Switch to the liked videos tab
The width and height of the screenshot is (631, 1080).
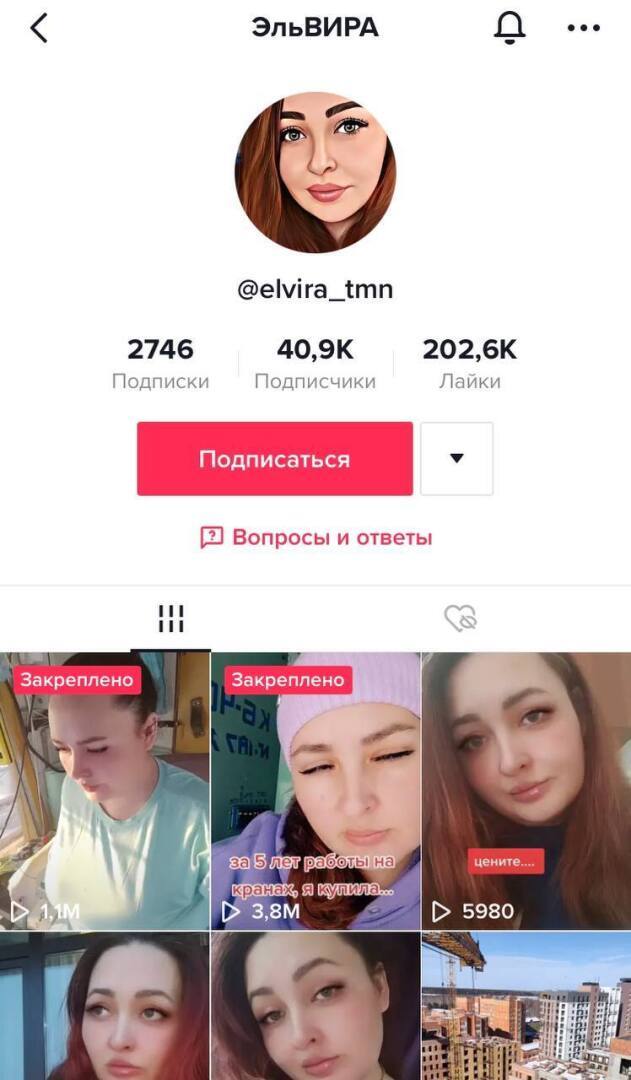460,619
